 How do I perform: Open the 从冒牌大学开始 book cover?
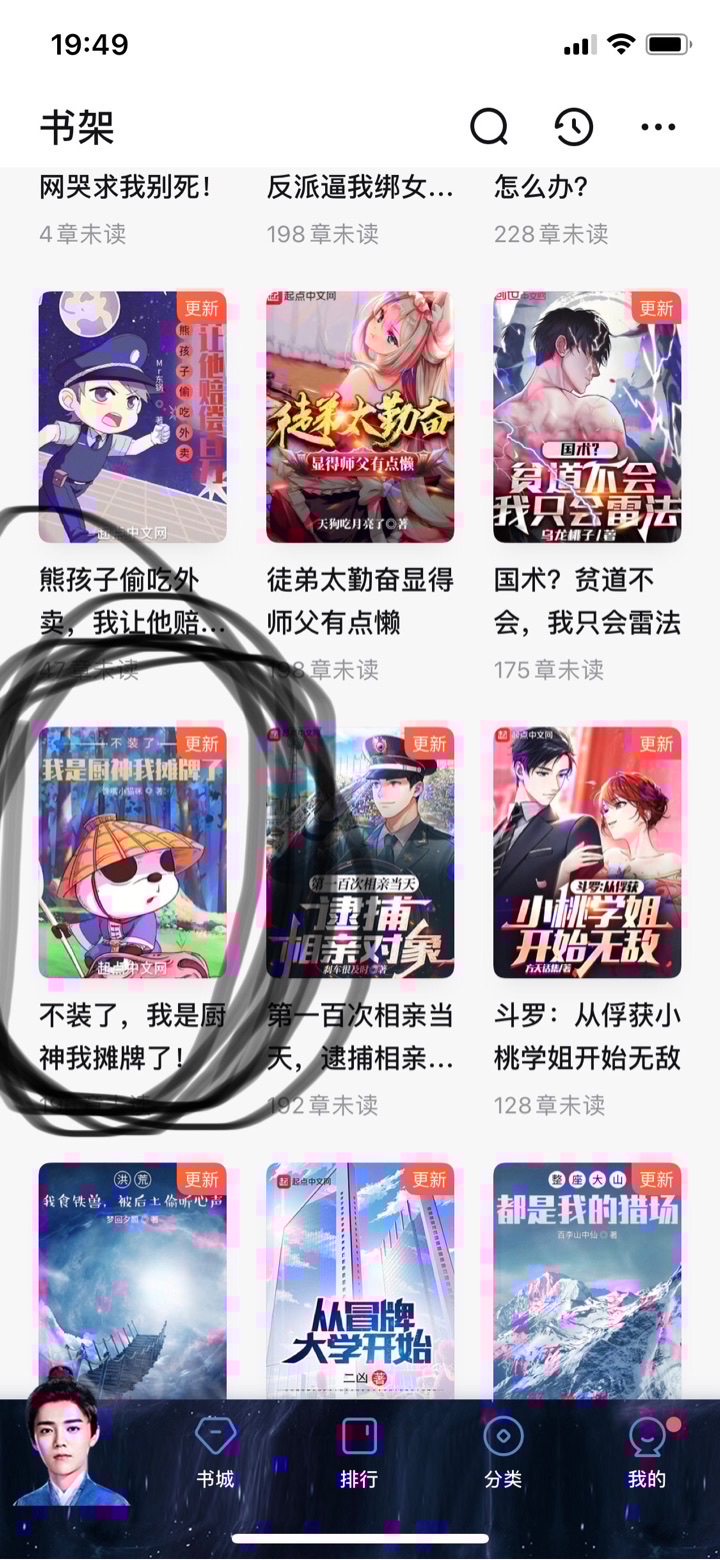[360, 1280]
